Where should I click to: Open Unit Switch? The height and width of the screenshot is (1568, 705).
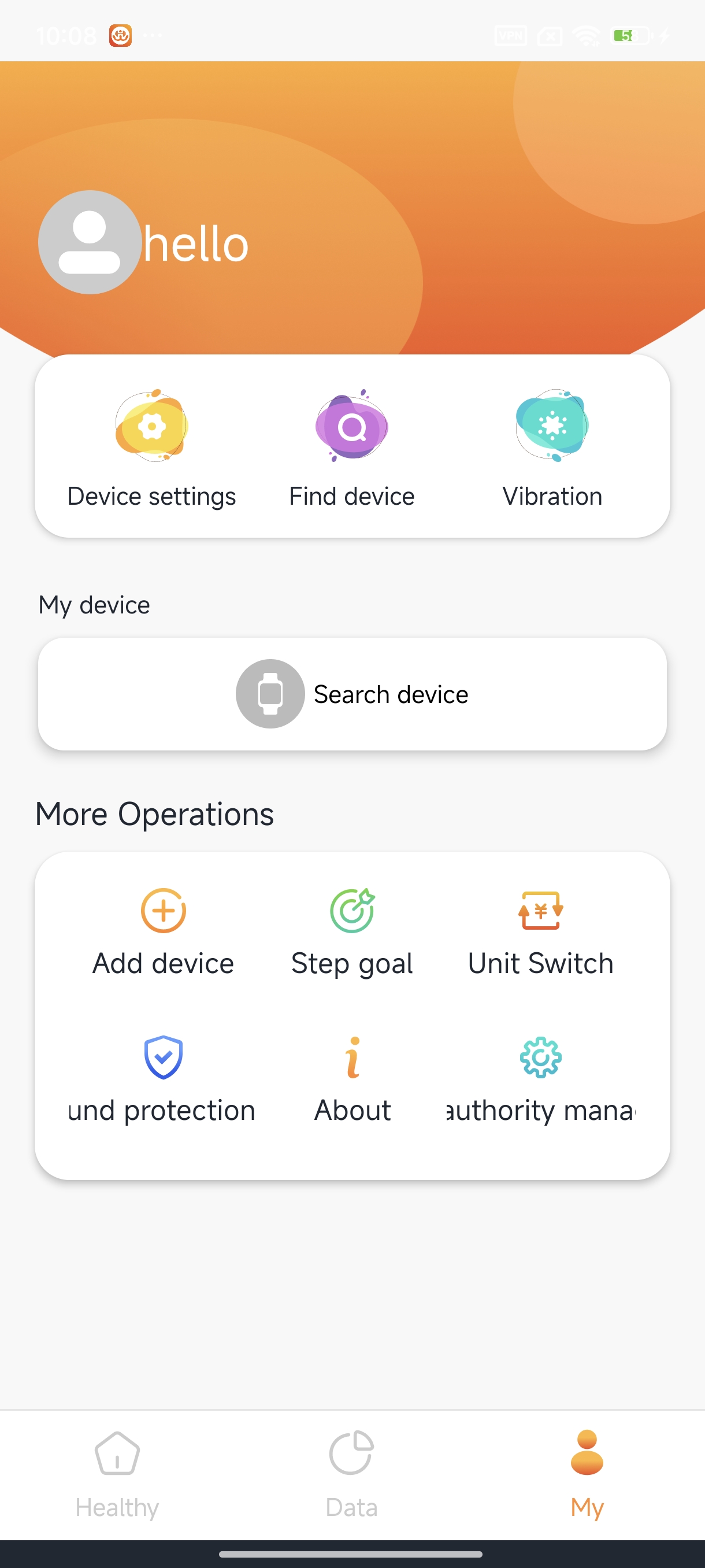pos(540,932)
